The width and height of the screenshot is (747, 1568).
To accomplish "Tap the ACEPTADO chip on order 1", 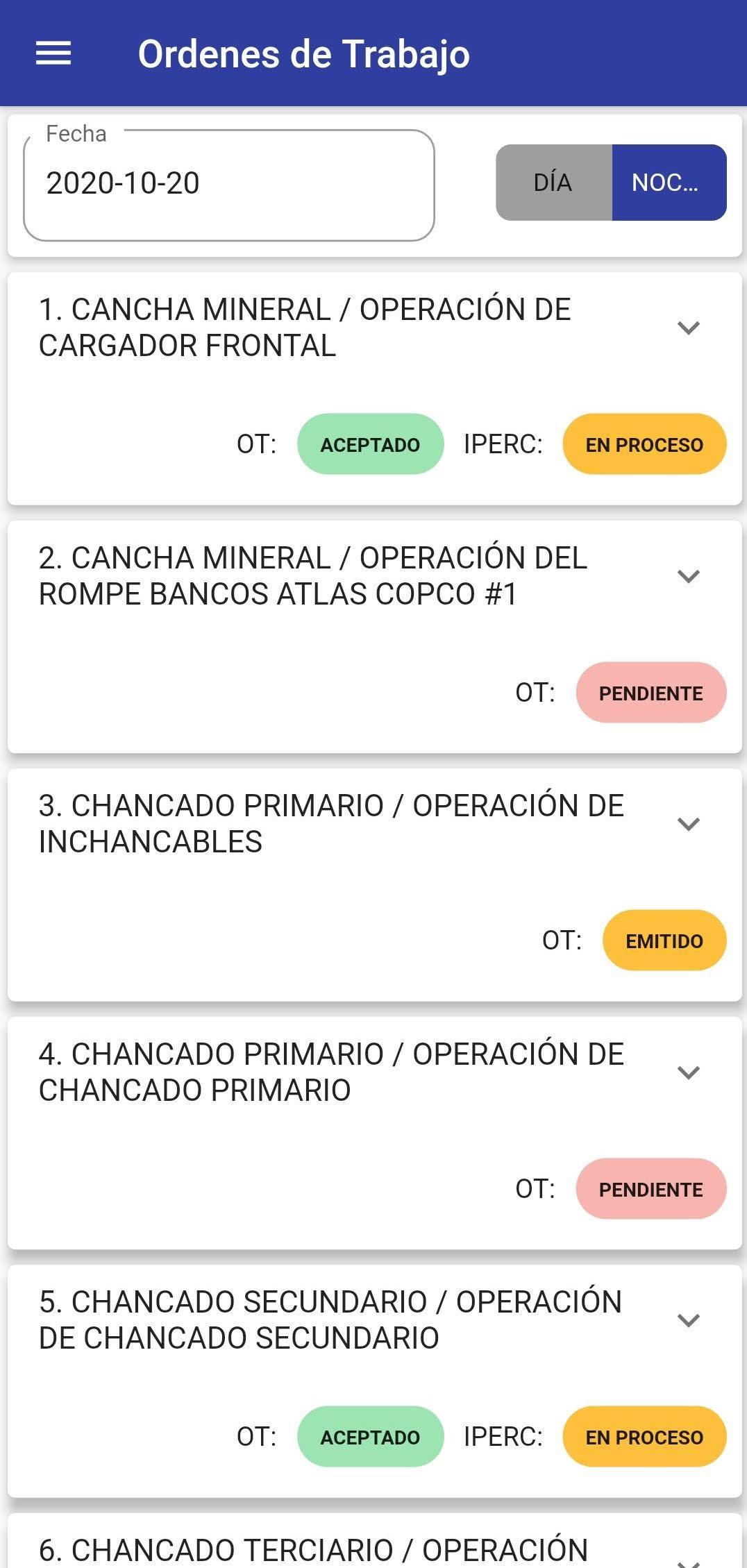I will [x=370, y=444].
